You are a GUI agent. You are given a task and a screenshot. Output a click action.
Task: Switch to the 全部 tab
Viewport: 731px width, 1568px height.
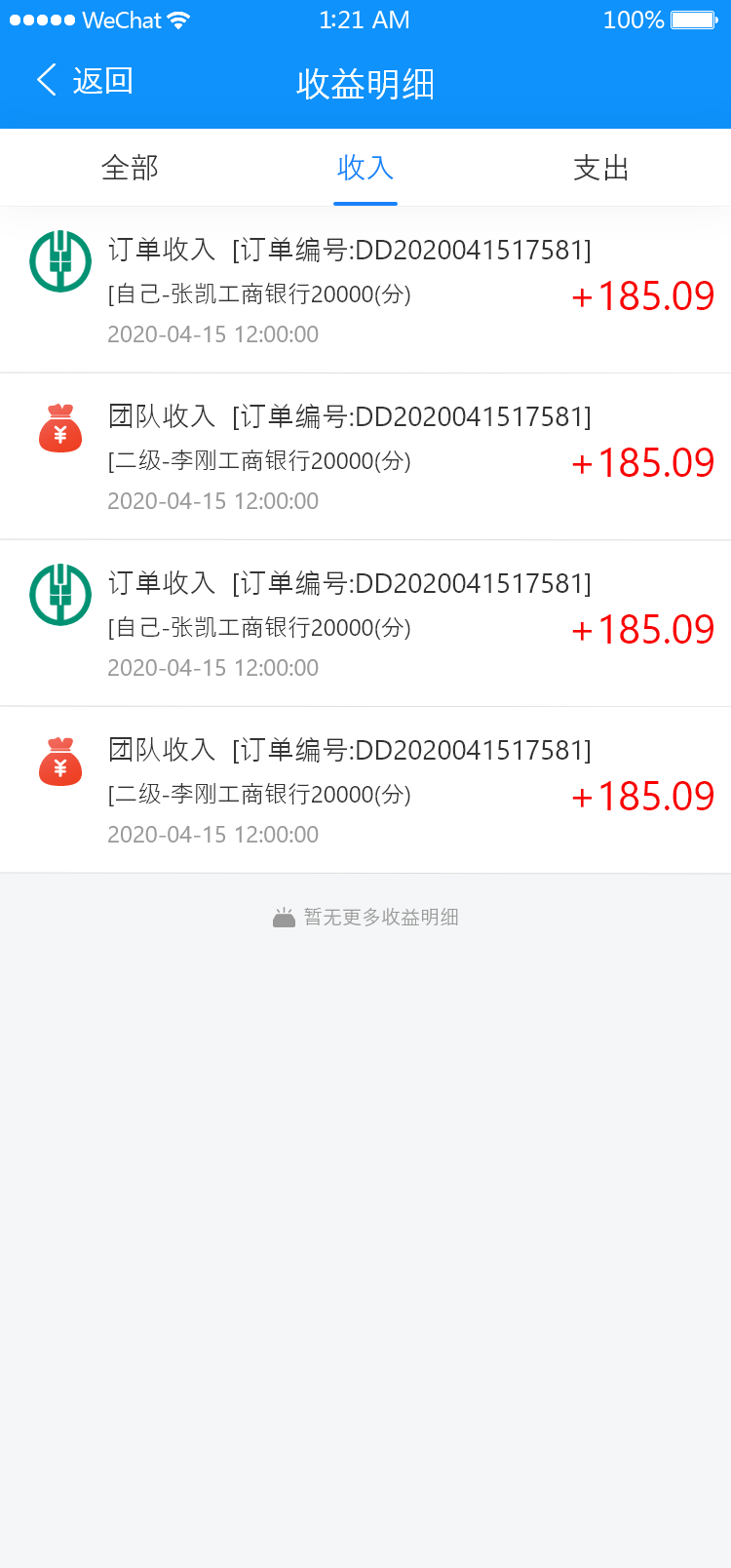[x=130, y=168]
